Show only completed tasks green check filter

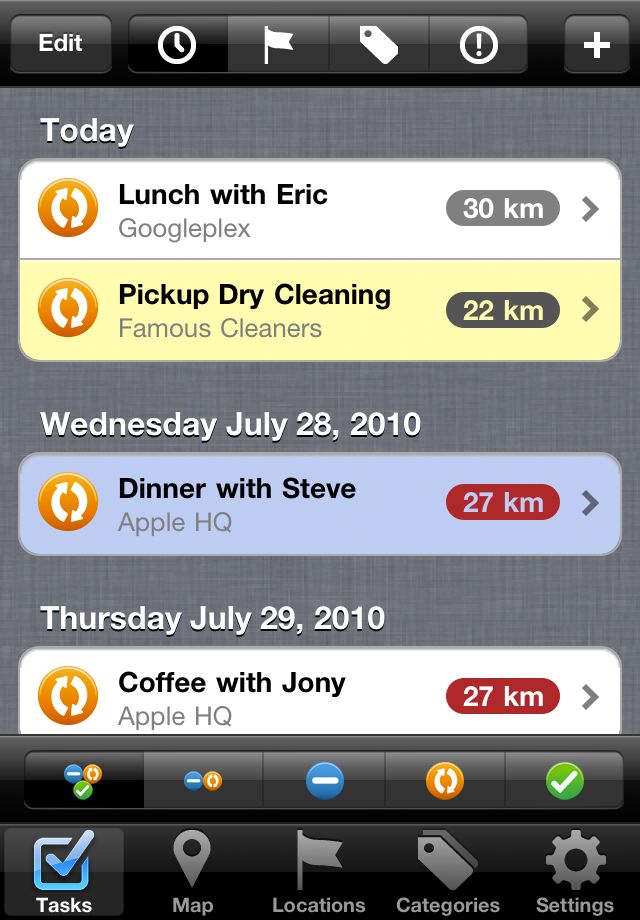pos(565,780)
